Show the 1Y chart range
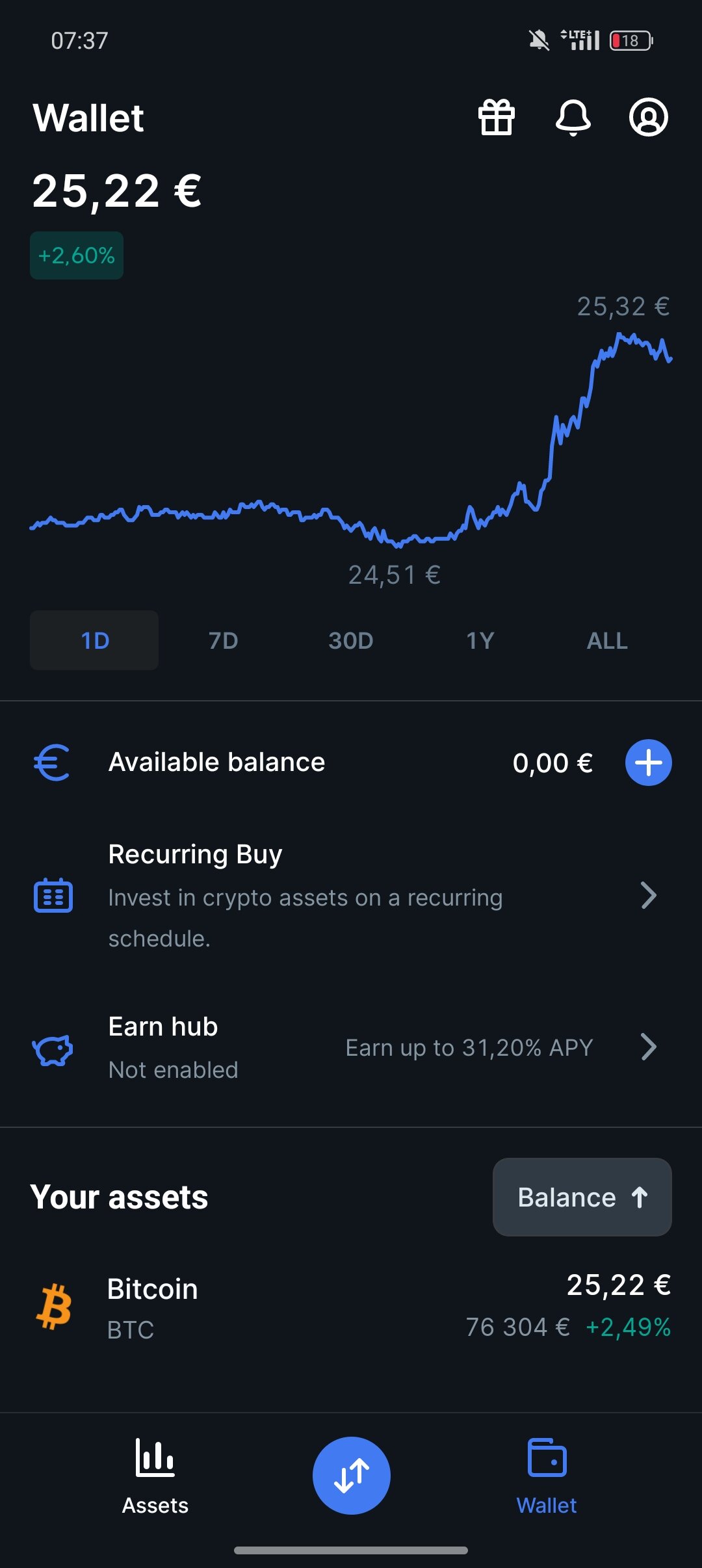 pos(480,640)
